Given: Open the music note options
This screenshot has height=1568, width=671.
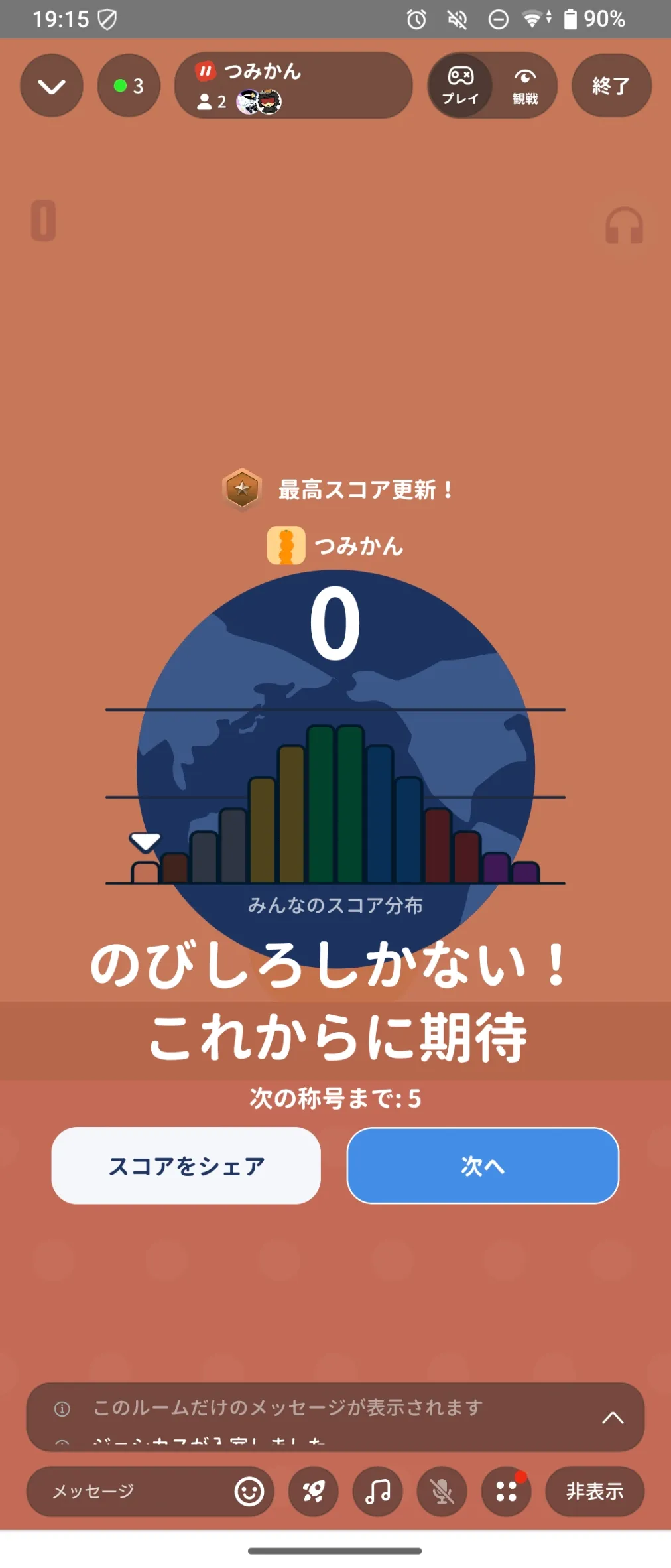Looking at the screenshot, I should click(378, 1492).
